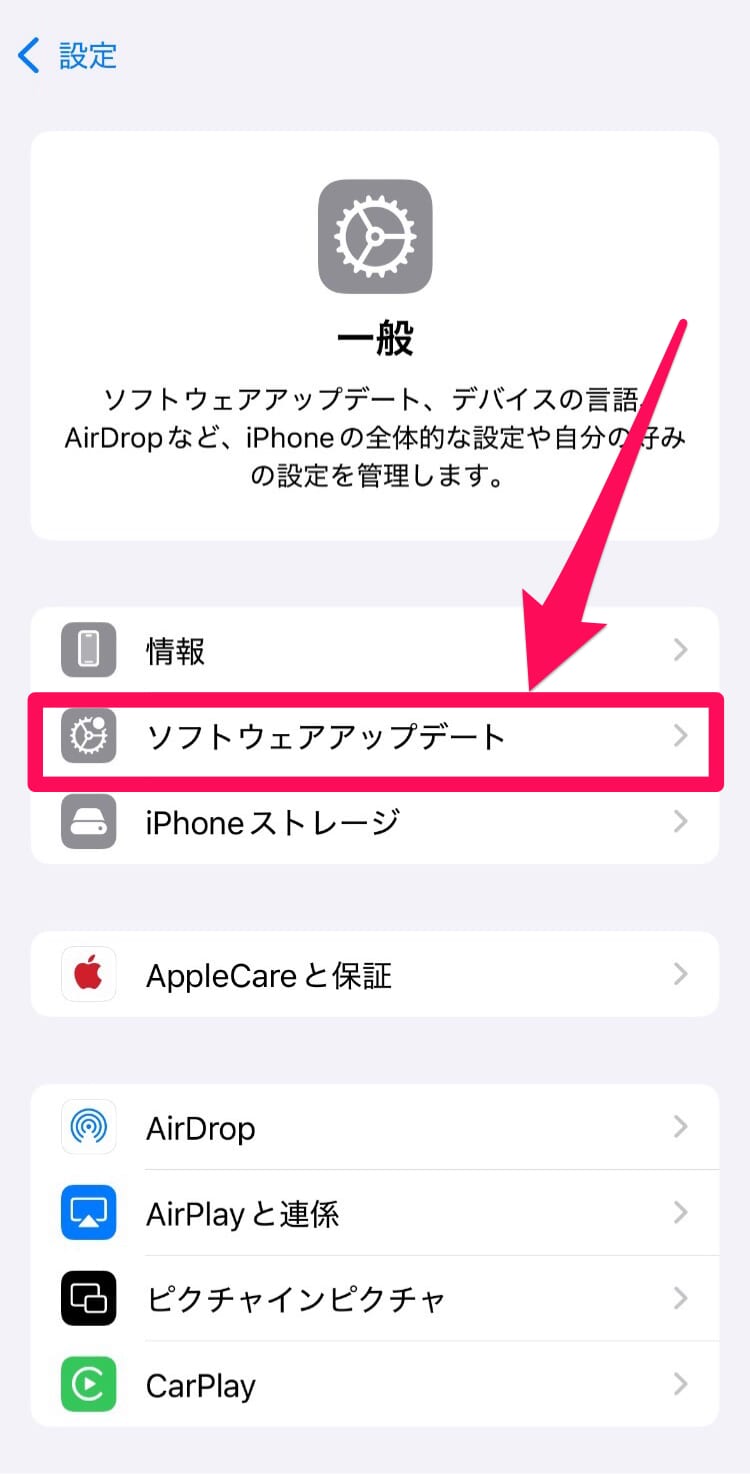
Task: Go back to 設定
Action: [x=68, y=56]
